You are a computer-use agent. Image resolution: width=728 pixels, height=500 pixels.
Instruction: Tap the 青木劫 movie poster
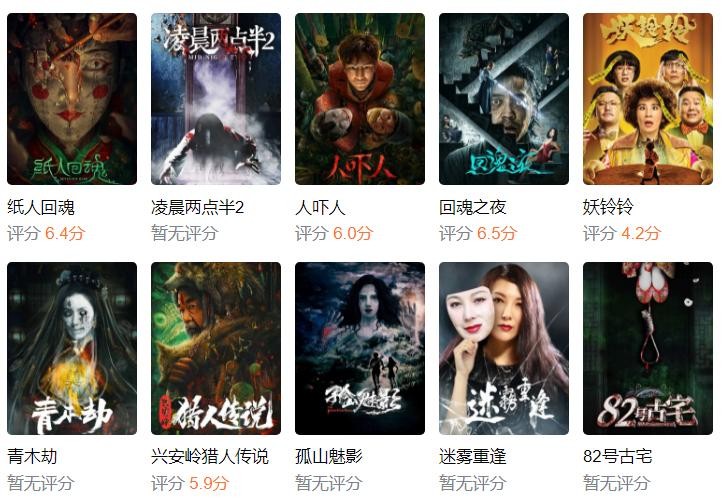[72, 348]
